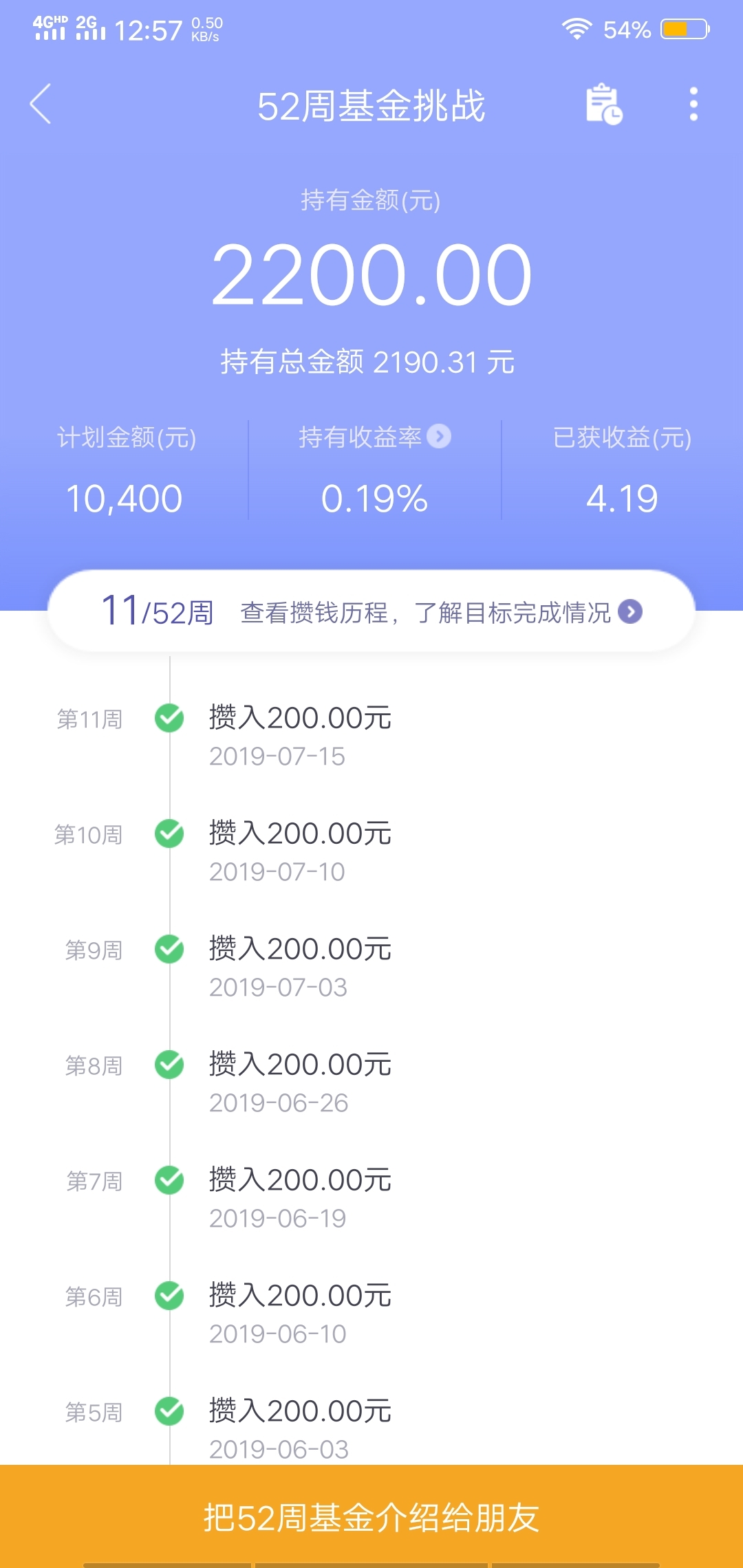View the 11/52周 savings history banner
Image resolution: width=743 pixels, height=1568 pixels.
click(371, 611)
